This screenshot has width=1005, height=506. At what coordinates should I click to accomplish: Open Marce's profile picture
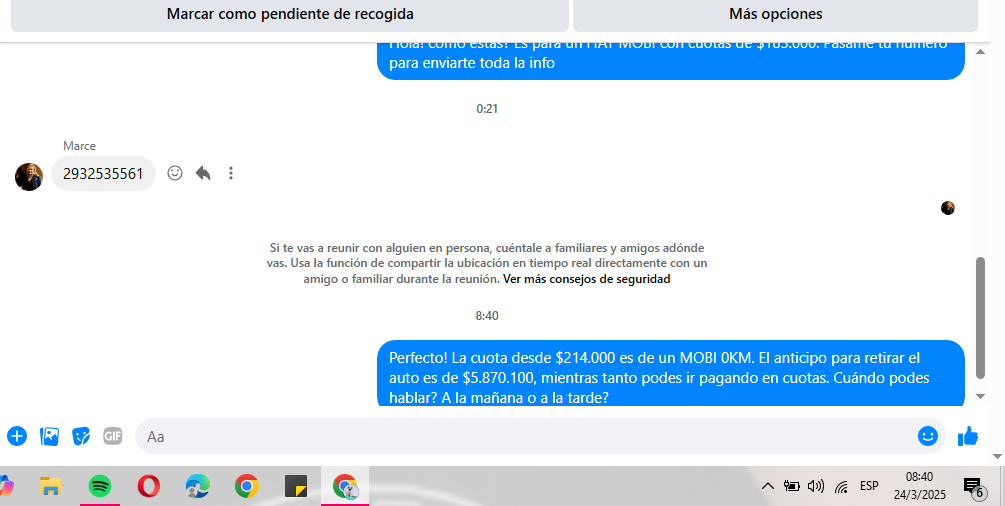29,176
